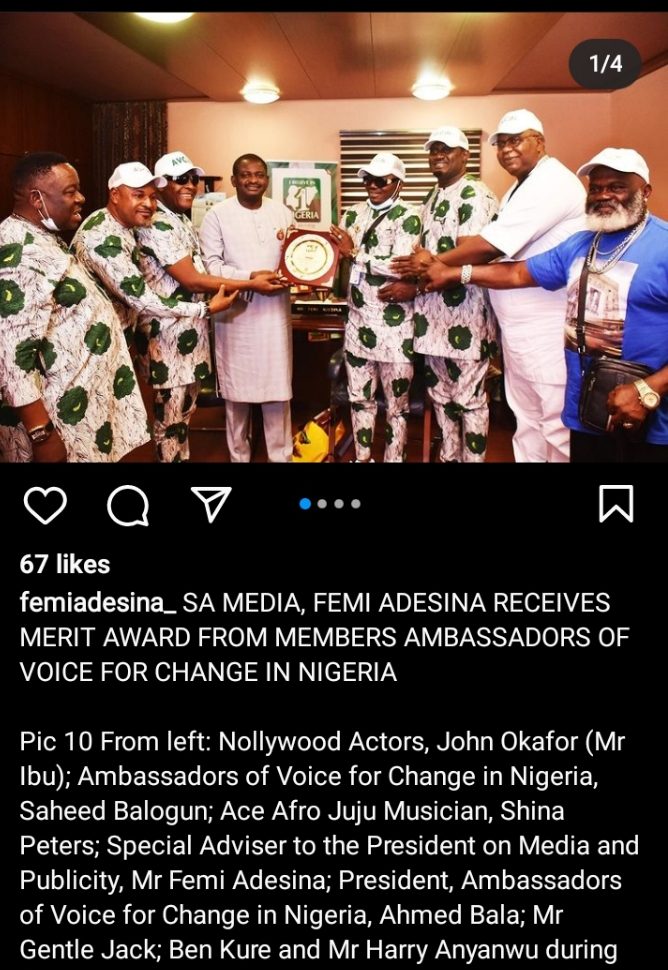The height and width of the screenshot is (970, 668).
Task: View the 67 likes list
Action: 65,565
